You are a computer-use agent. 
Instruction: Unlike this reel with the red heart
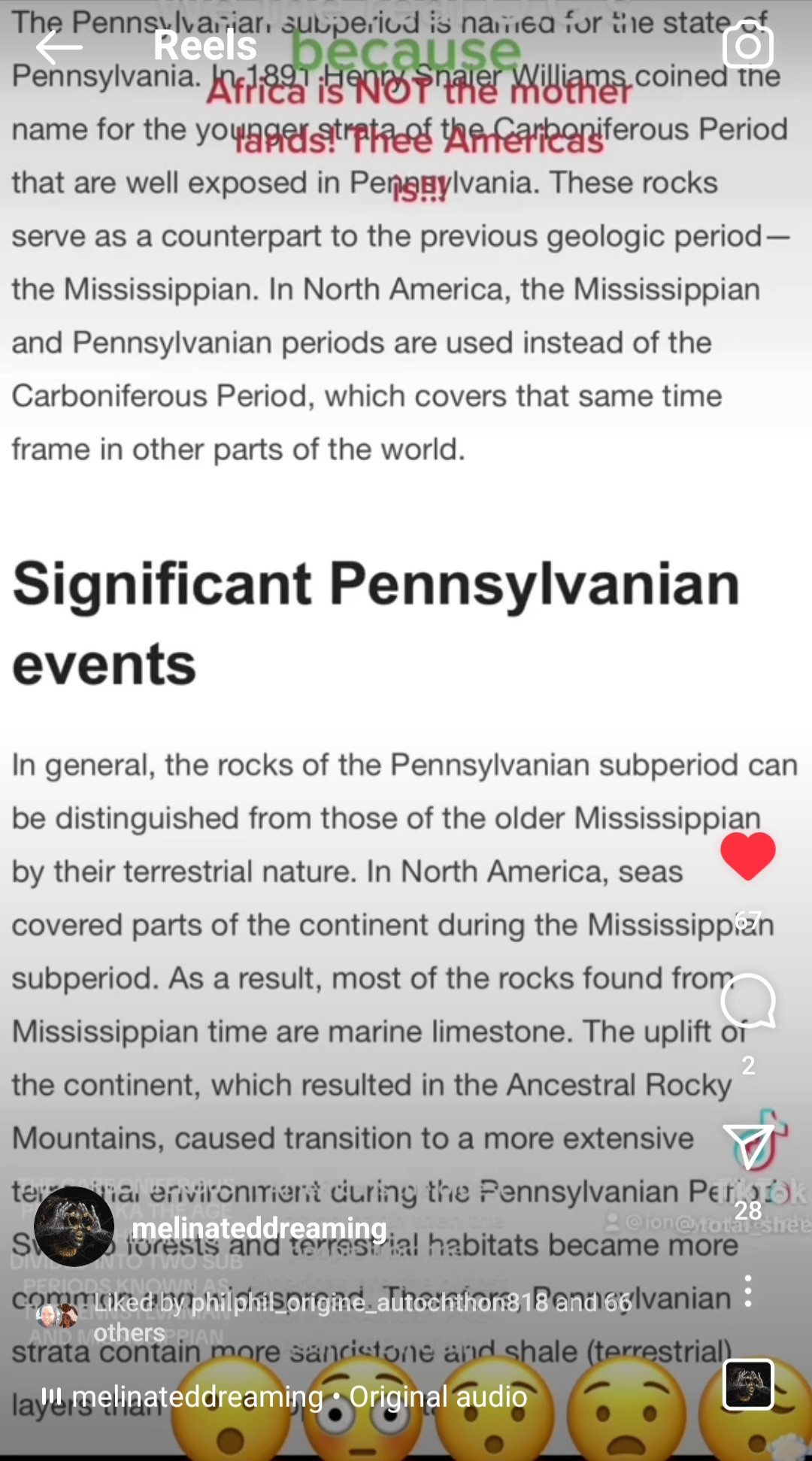coord(747,856)
